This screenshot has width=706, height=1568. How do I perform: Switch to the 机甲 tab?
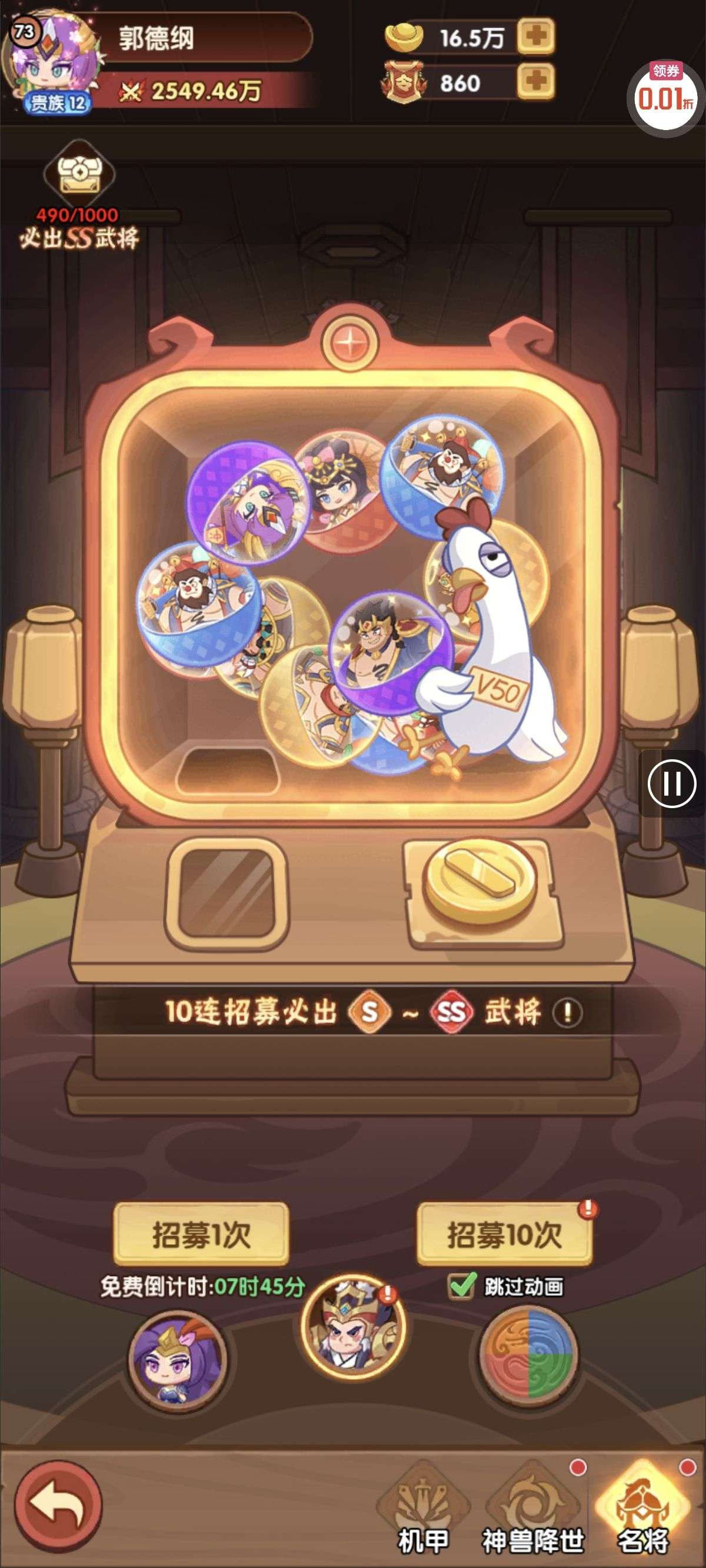pos(423,1510)
